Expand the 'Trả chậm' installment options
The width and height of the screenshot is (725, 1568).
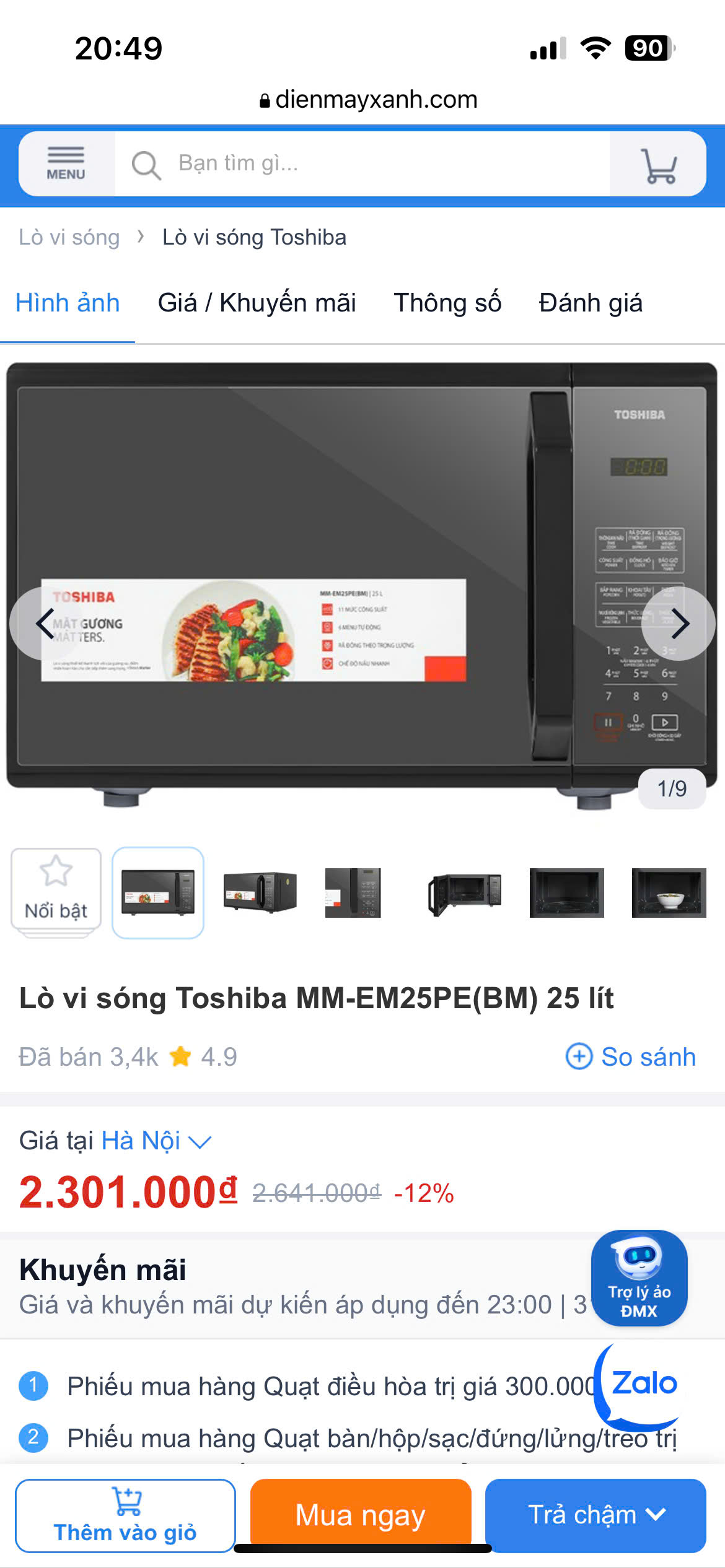coord(595,1515)
